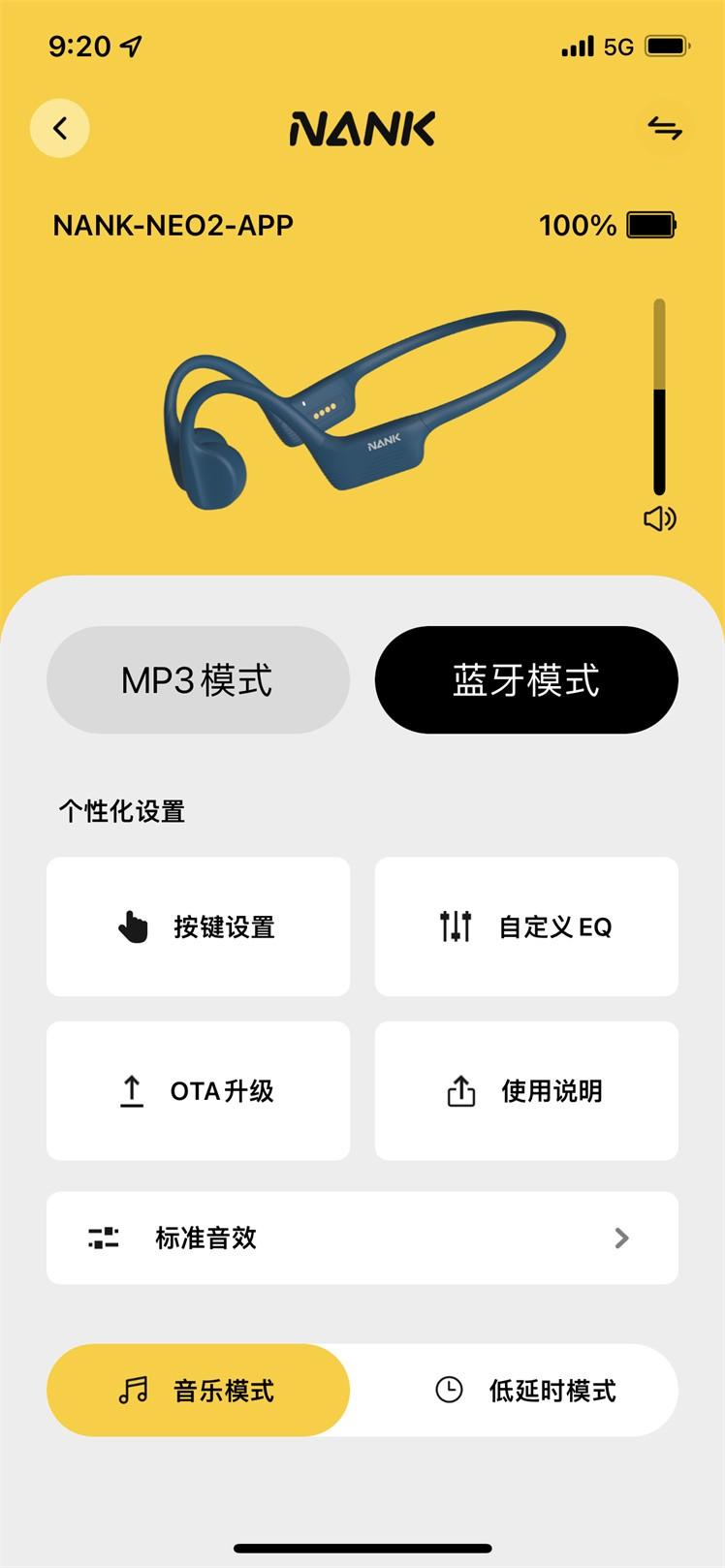The height and width of the screenshot is (1568, 725).
Task: View 使用说明
Action: (x=526, y=1090)
